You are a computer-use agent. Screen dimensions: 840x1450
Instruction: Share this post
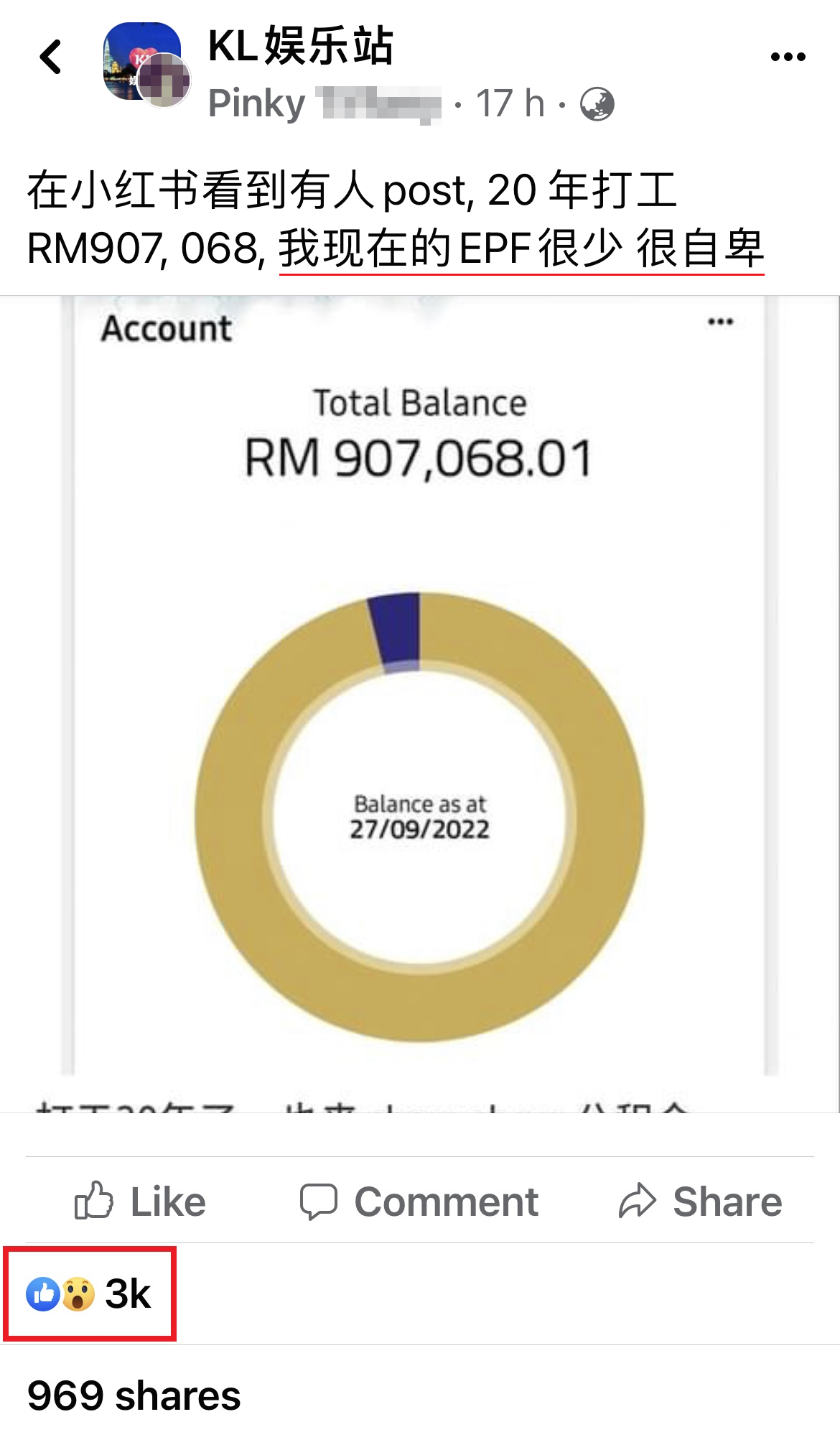(x=701, y=1202)
